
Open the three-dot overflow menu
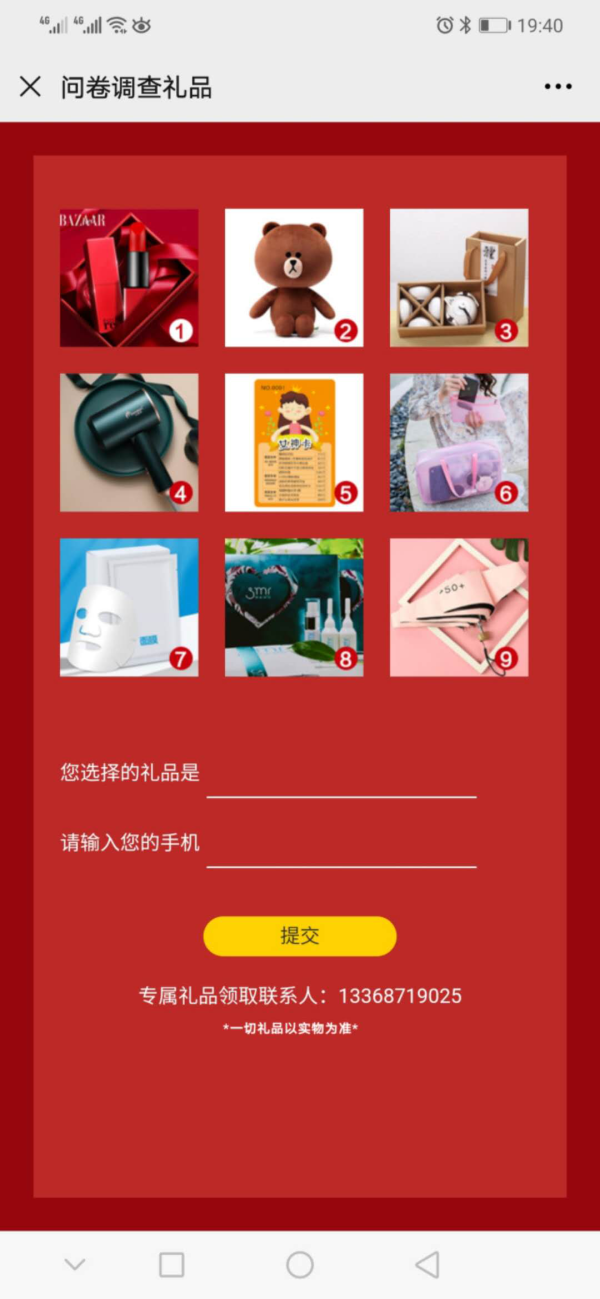pos(558,87)
